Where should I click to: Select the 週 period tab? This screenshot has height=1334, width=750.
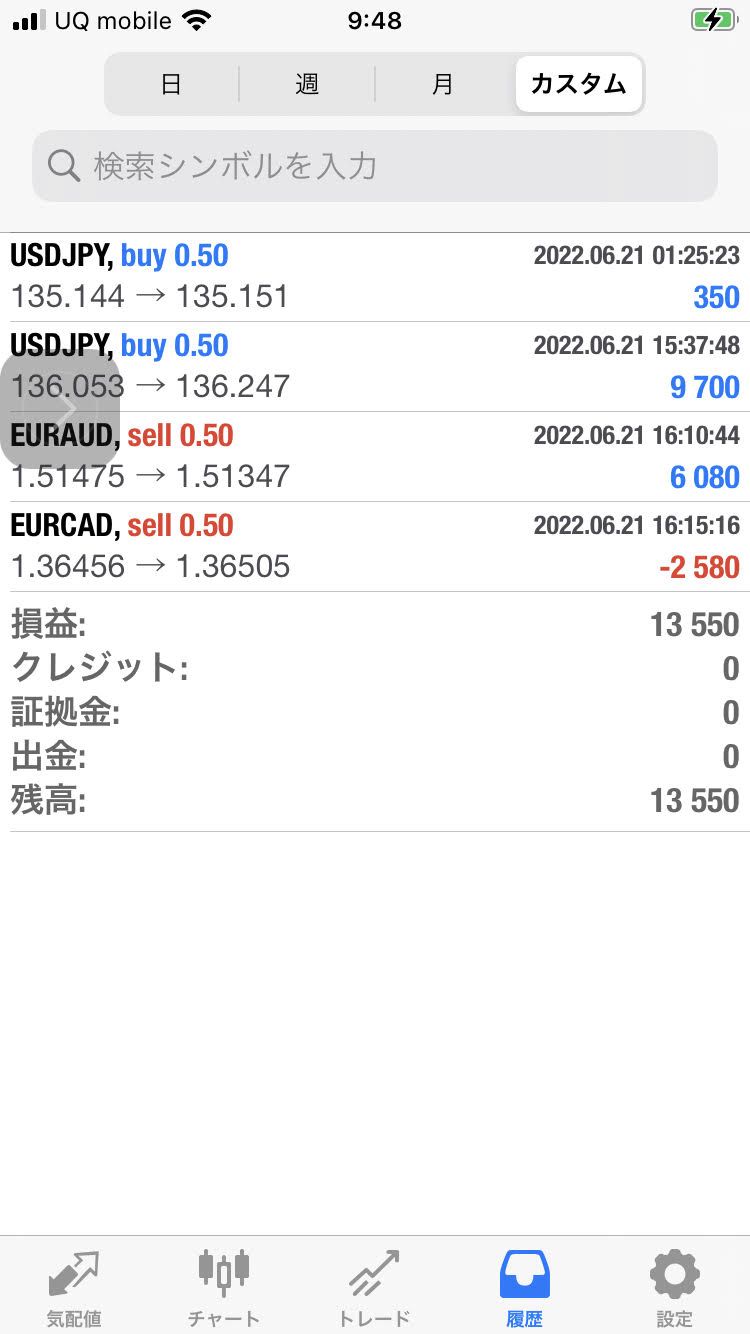(307, 84)
